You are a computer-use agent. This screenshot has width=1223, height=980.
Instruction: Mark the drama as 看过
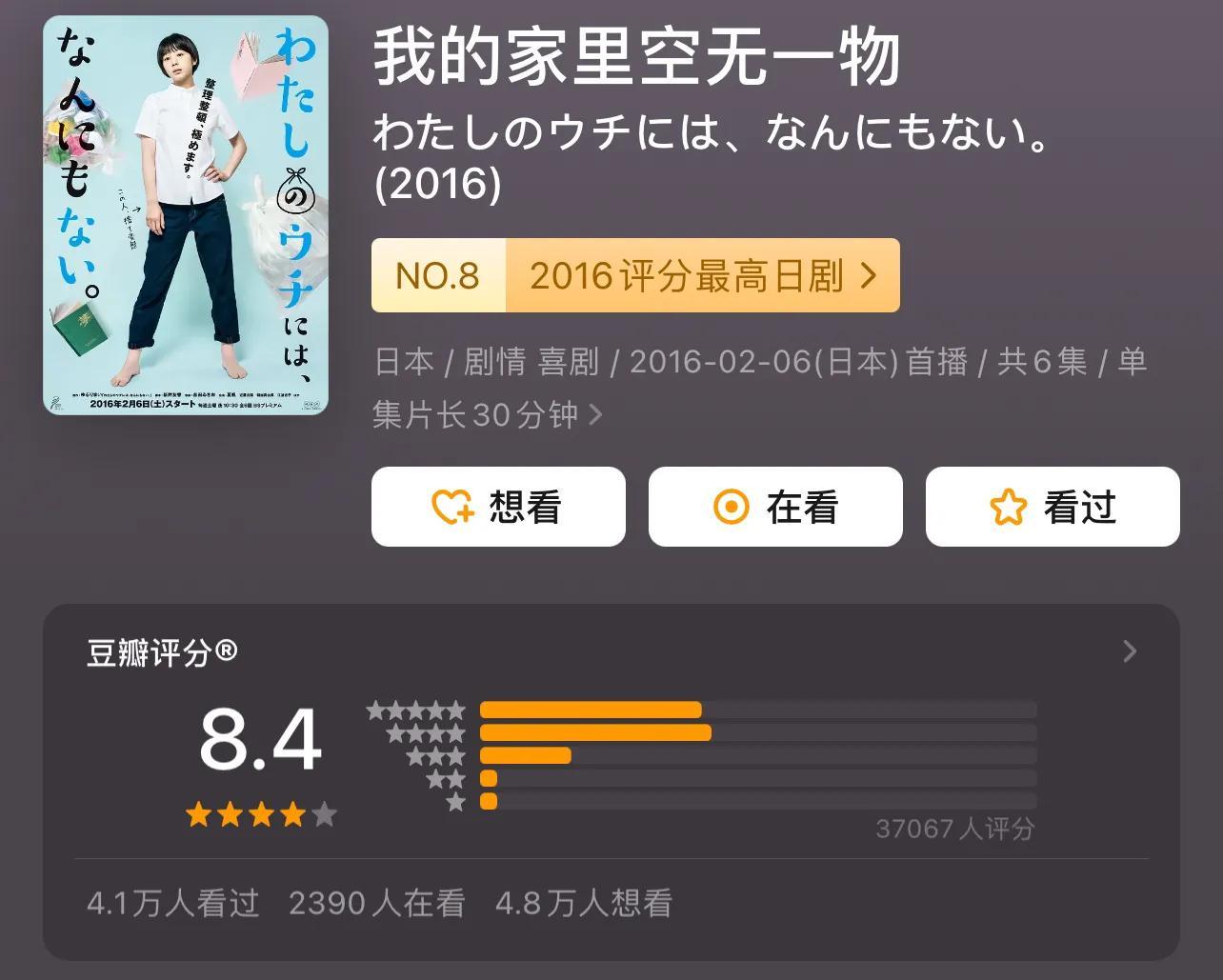pos(1053,507)
